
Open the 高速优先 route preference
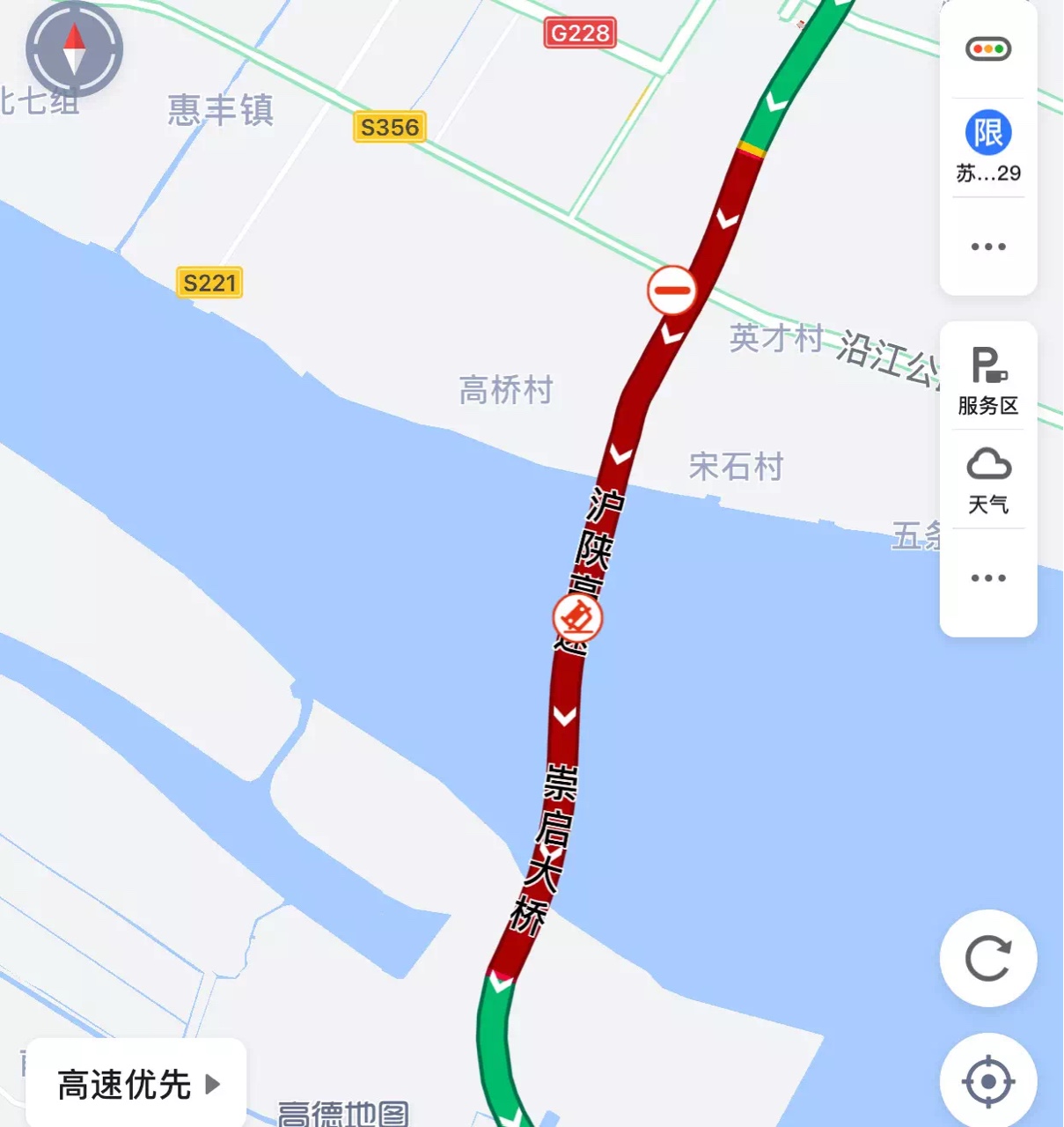(x=136, y=1084)
